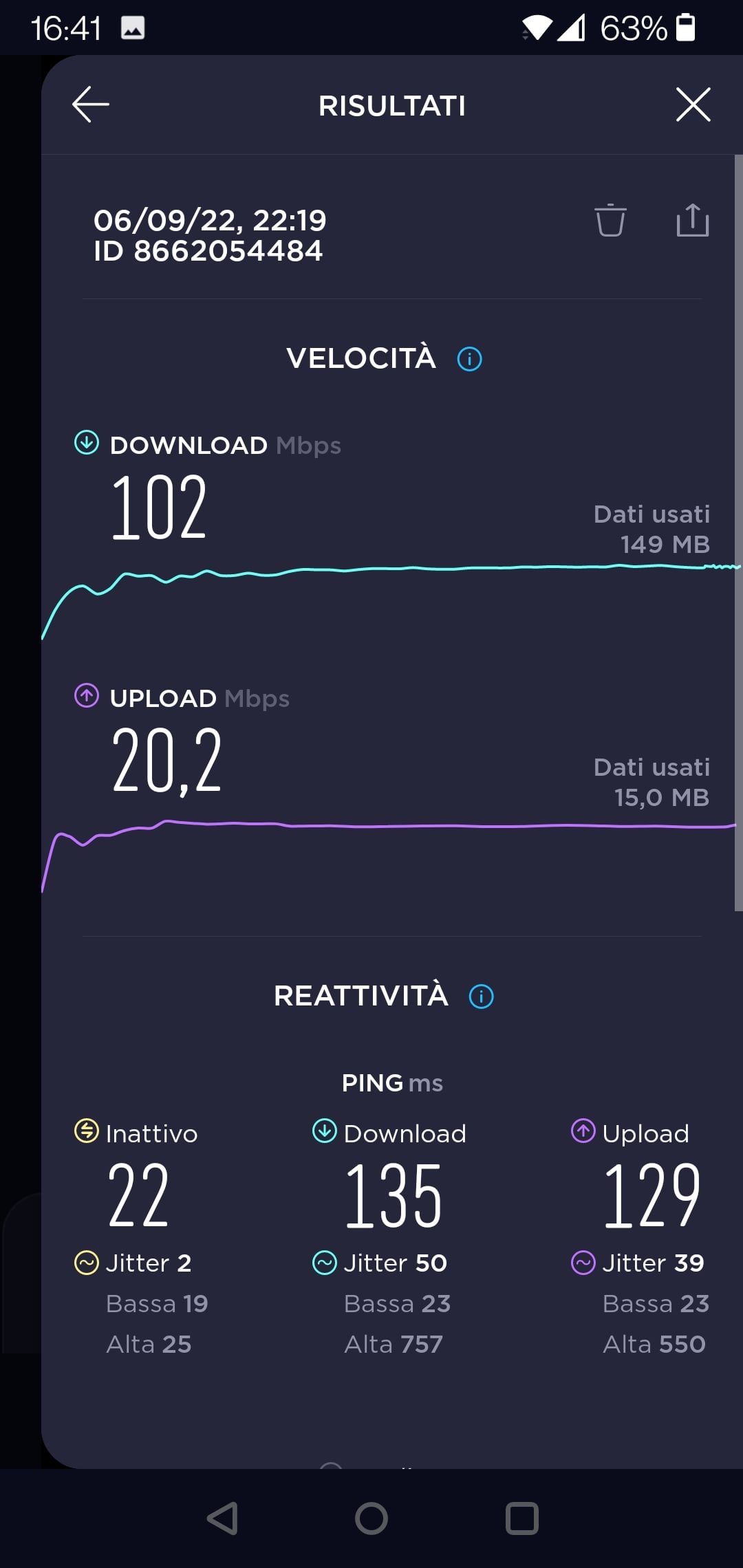The image size is (743, 1568).
Task: Open the Velocità info icon
Action: [x=470, y=359]
